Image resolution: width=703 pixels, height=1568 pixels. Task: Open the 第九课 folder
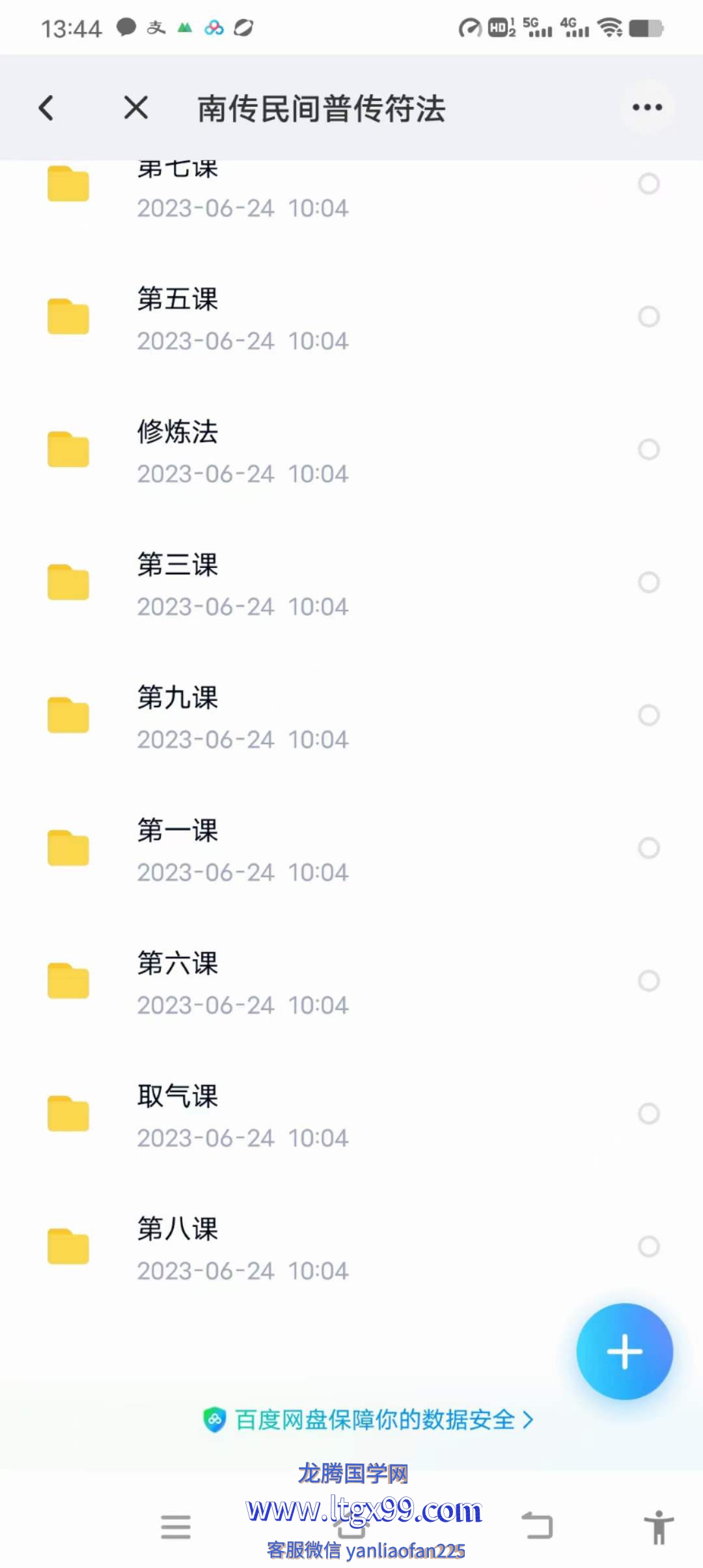(177, 716)
